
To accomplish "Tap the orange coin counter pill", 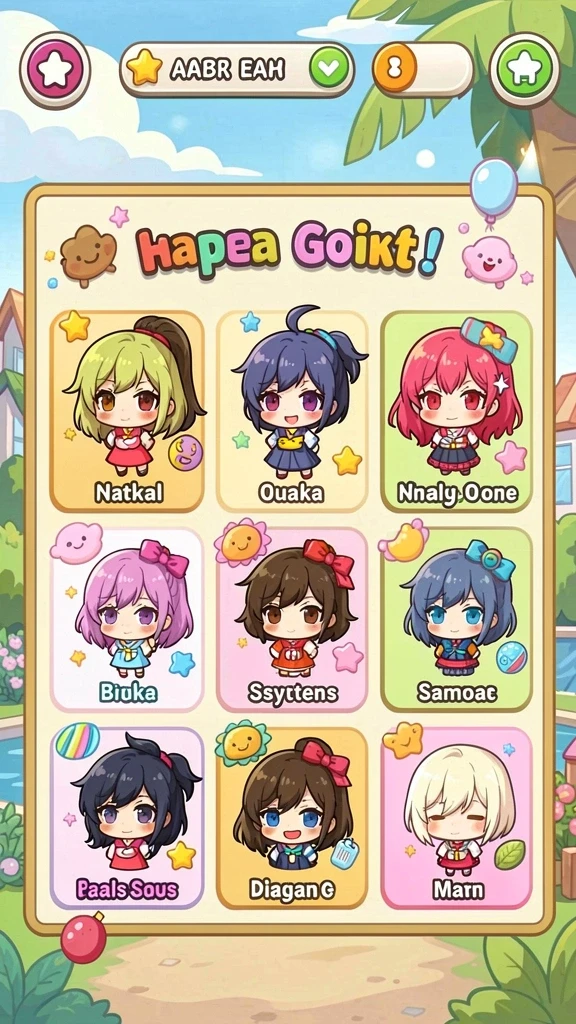I will pyautogui.click(x=423, y=69).
